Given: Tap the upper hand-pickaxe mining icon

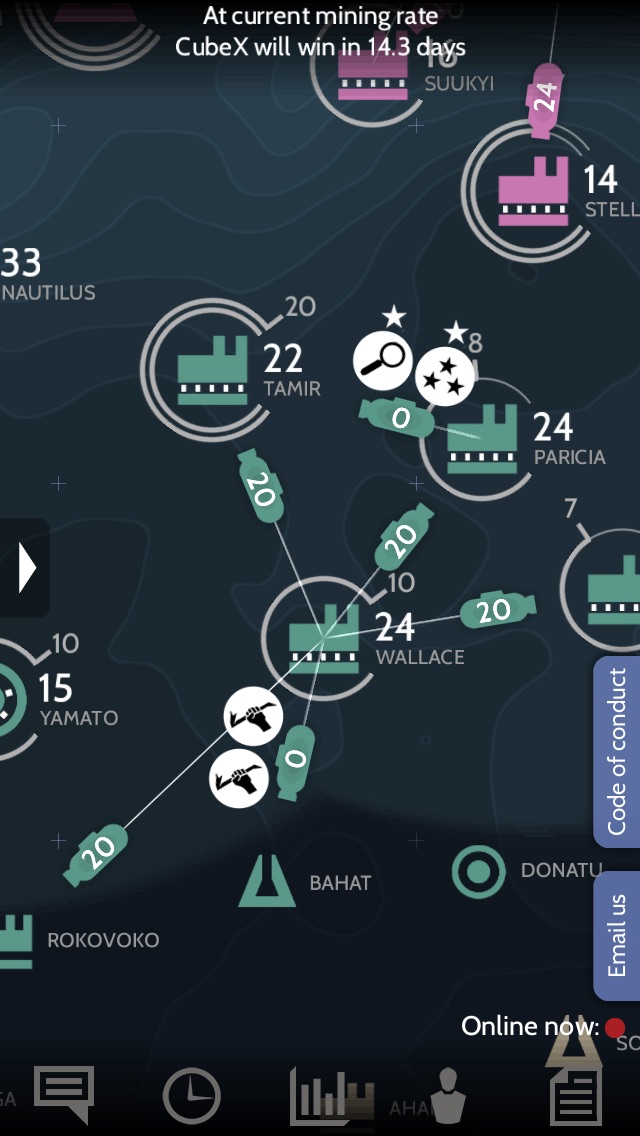Looking at the screenshot, I should click(253, 716).
